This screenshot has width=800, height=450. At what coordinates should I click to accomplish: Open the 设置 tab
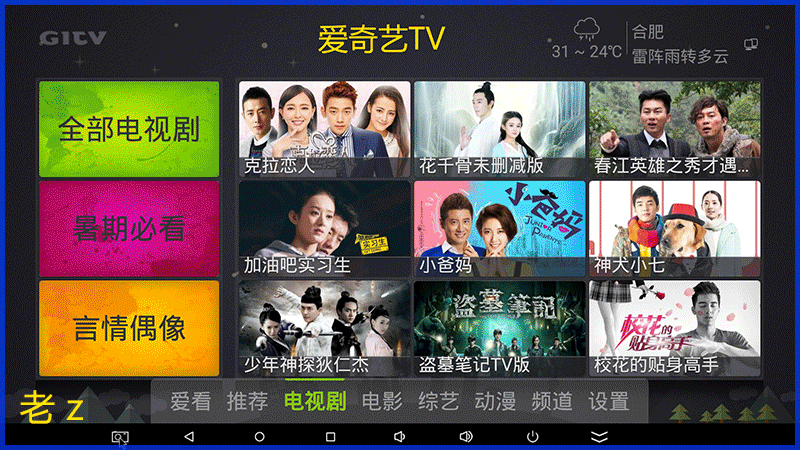click(609, 402)
